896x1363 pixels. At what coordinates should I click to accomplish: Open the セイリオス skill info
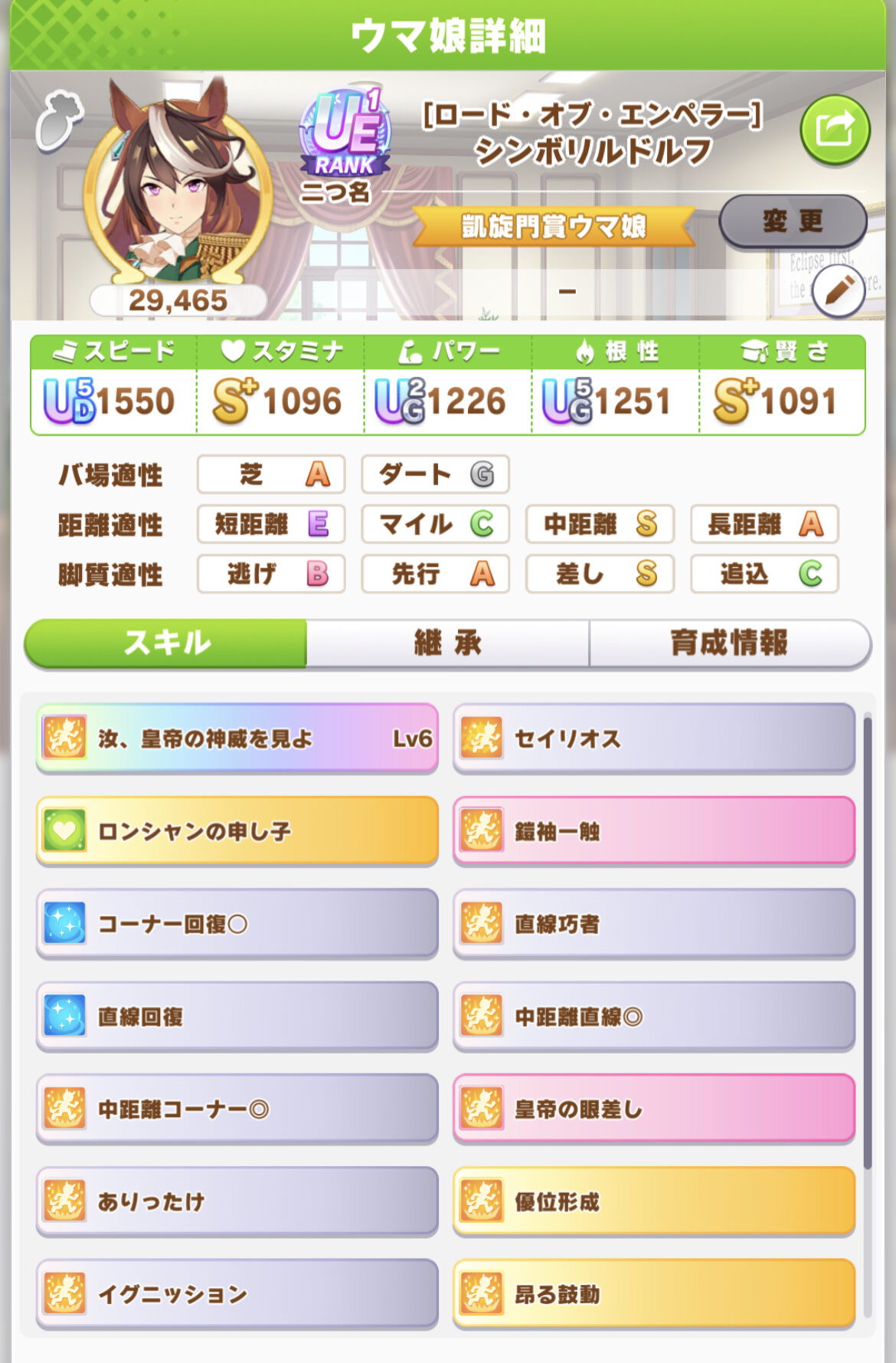click(x=654, y=738)
